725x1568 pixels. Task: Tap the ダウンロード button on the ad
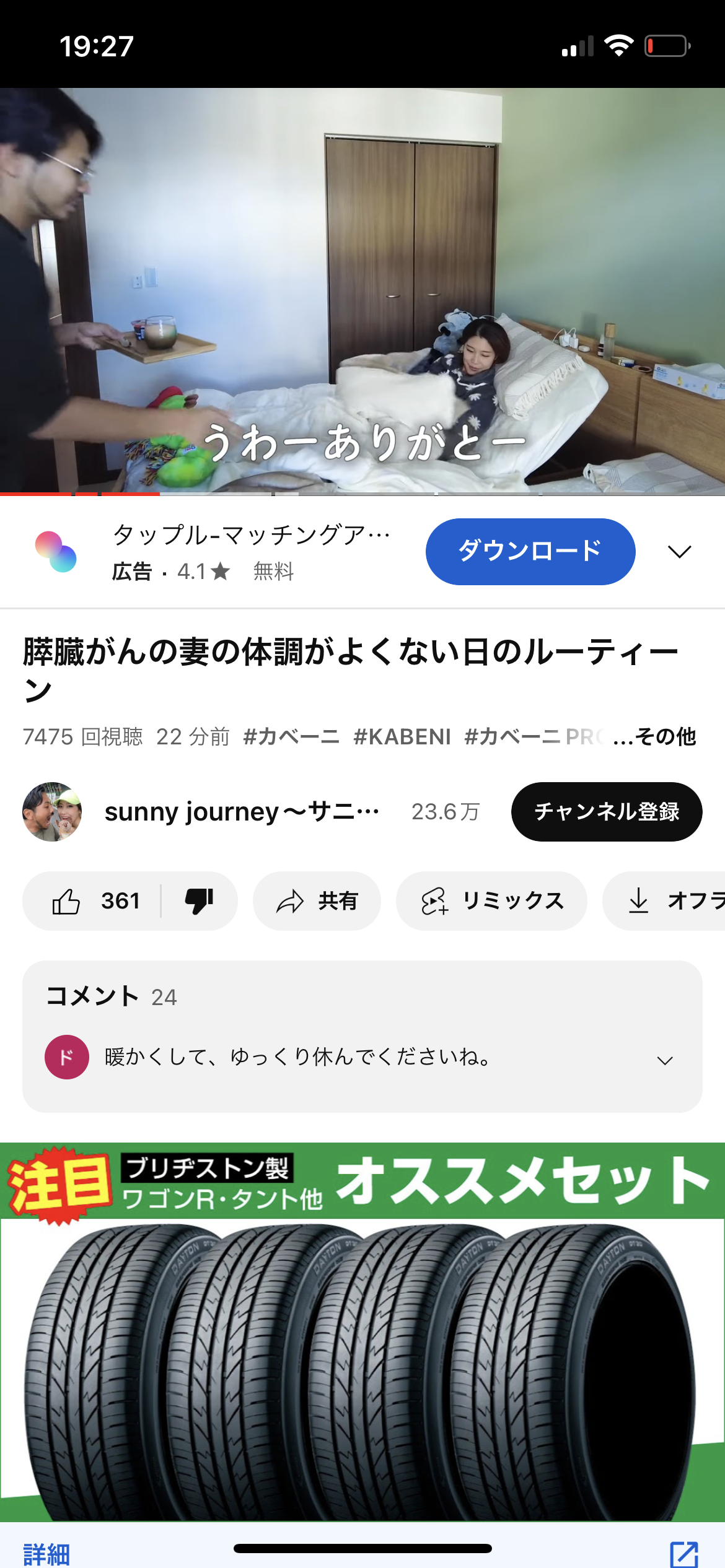[530, 551]
